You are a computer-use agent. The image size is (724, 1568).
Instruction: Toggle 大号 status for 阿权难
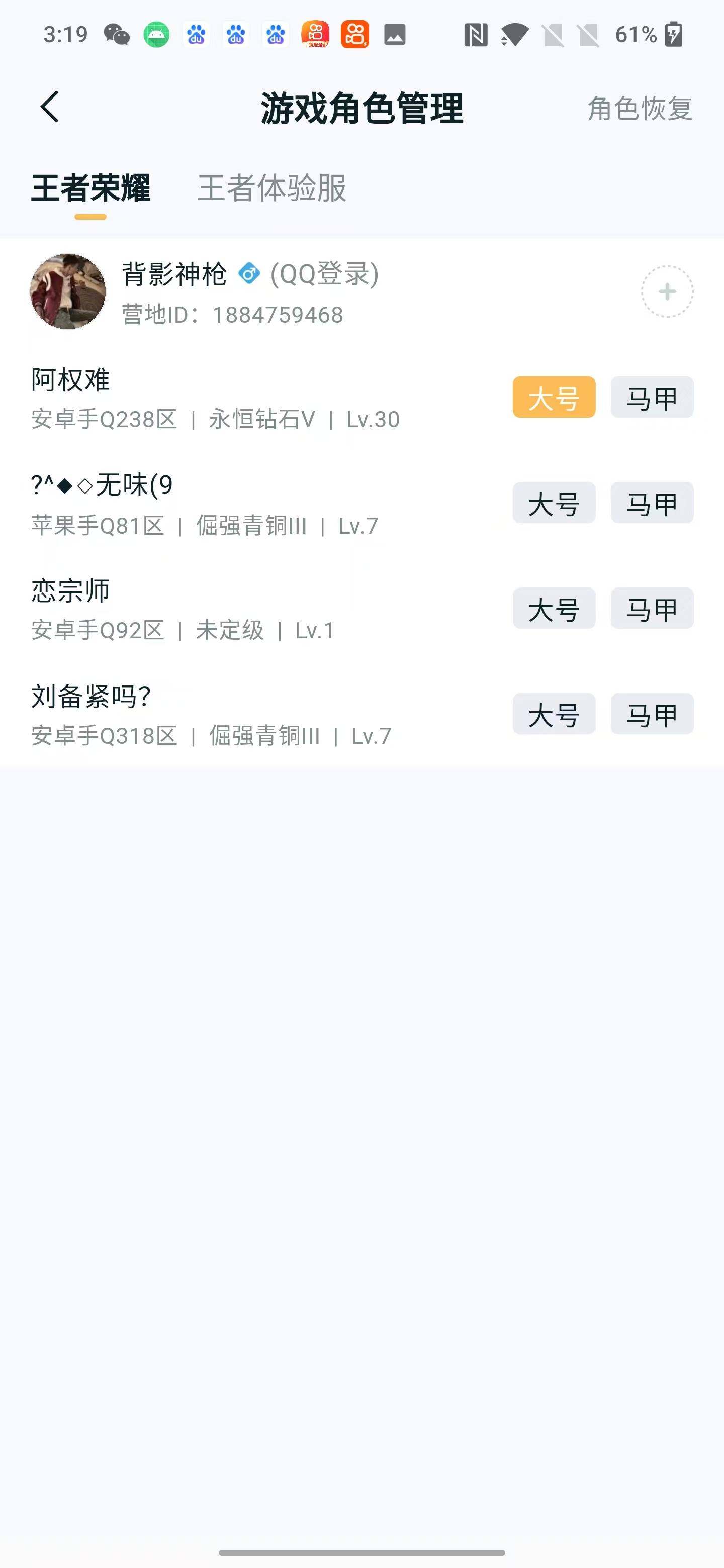point(554,397)
